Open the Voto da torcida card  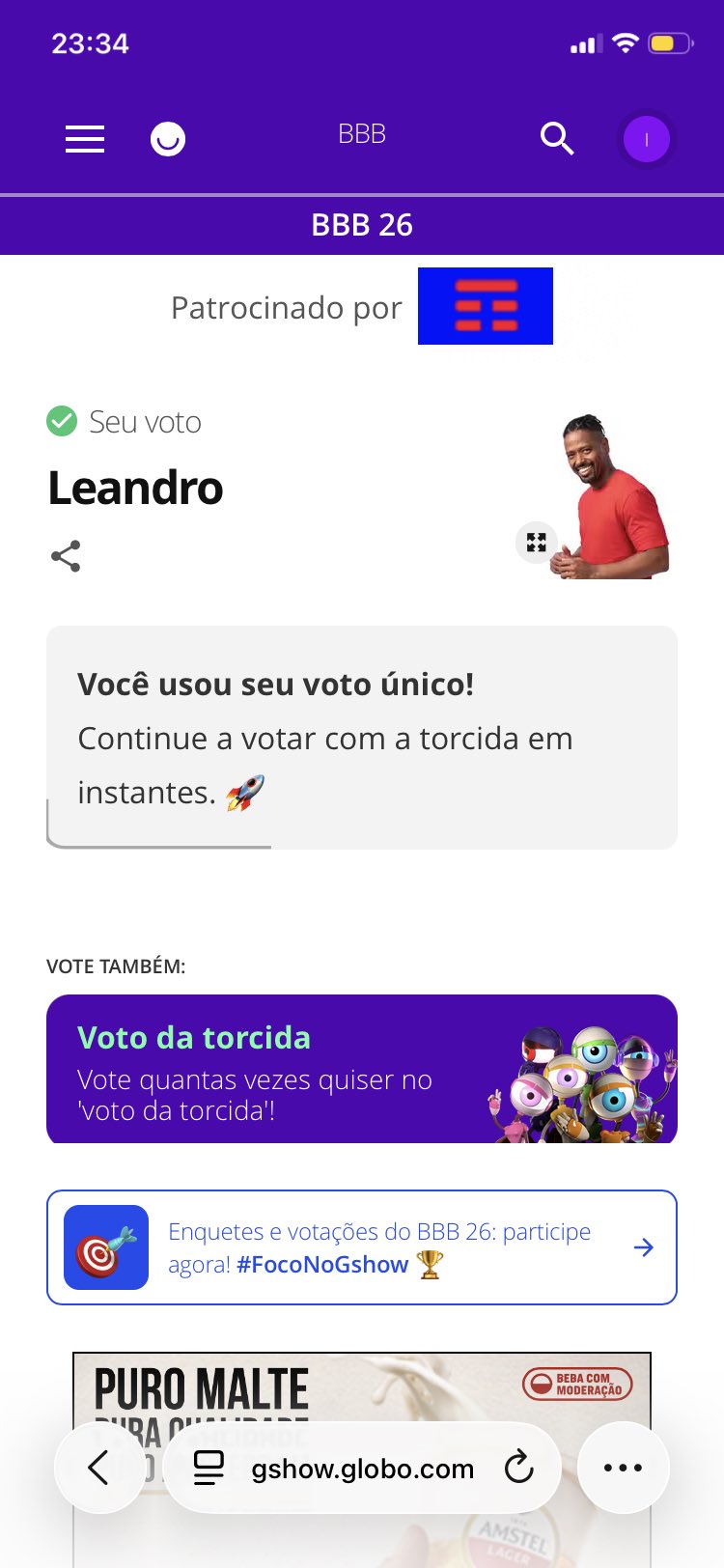(362, 1069)
